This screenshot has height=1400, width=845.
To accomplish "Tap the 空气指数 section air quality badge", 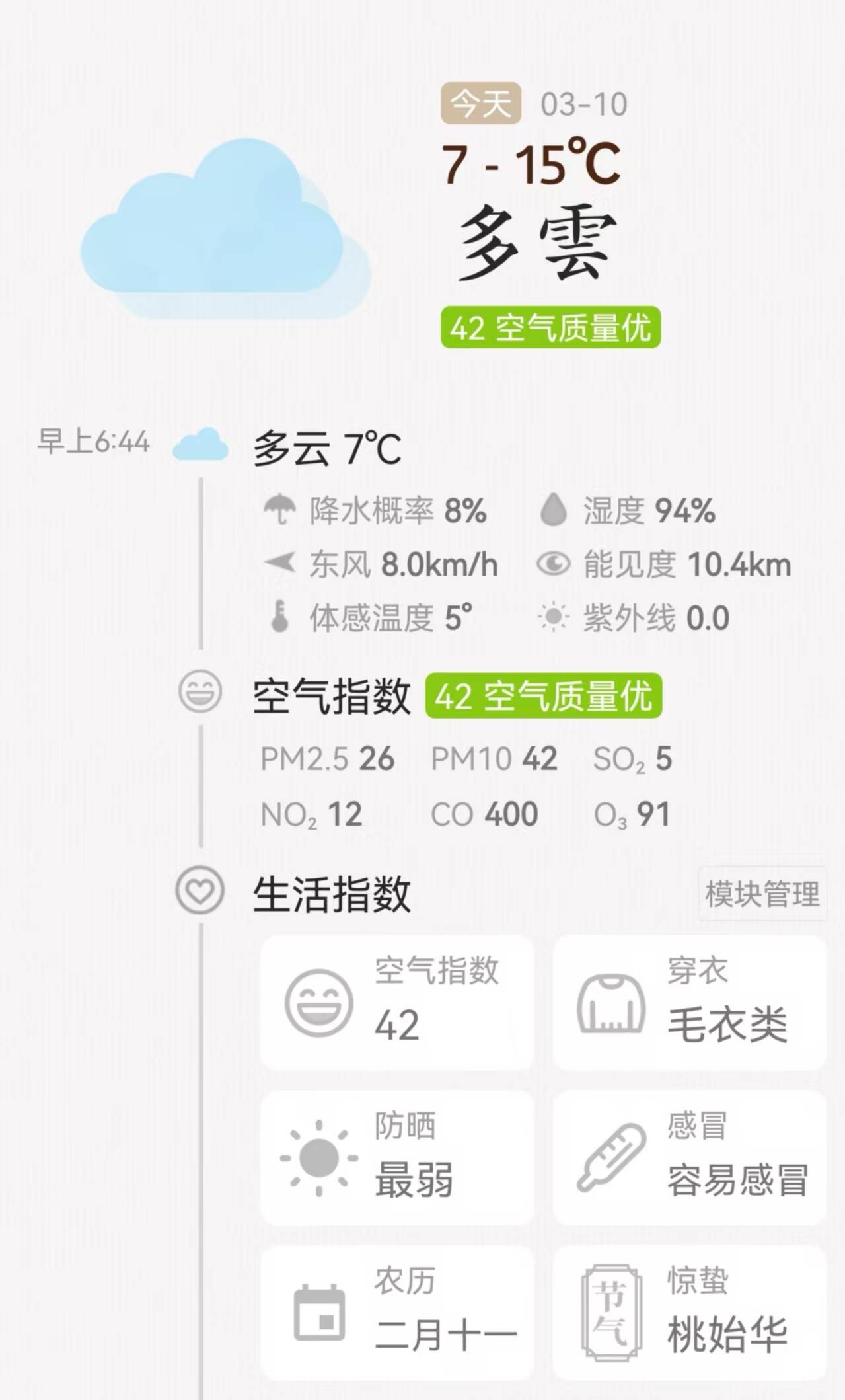I will tap(543, 695).
